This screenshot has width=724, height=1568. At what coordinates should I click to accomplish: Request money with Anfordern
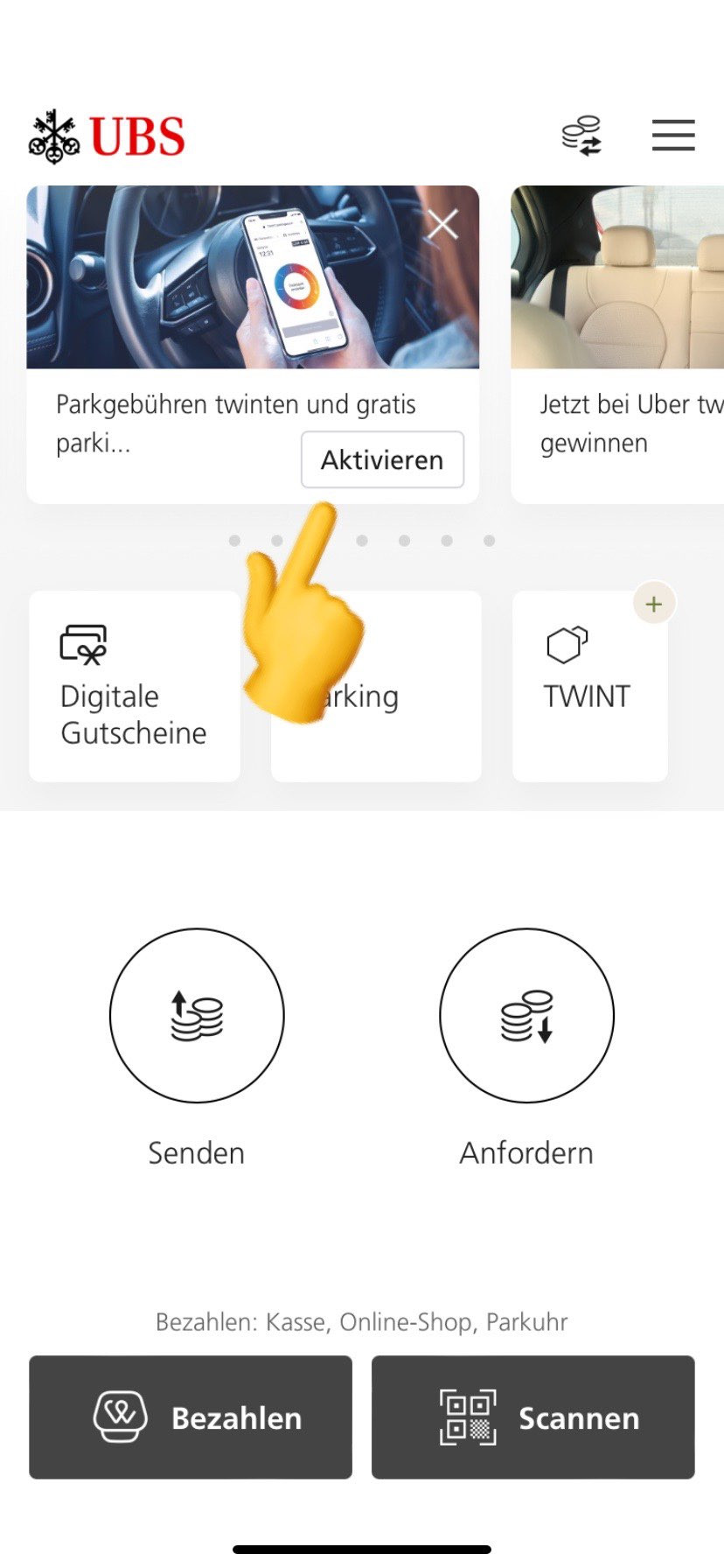click(526, 1016)
